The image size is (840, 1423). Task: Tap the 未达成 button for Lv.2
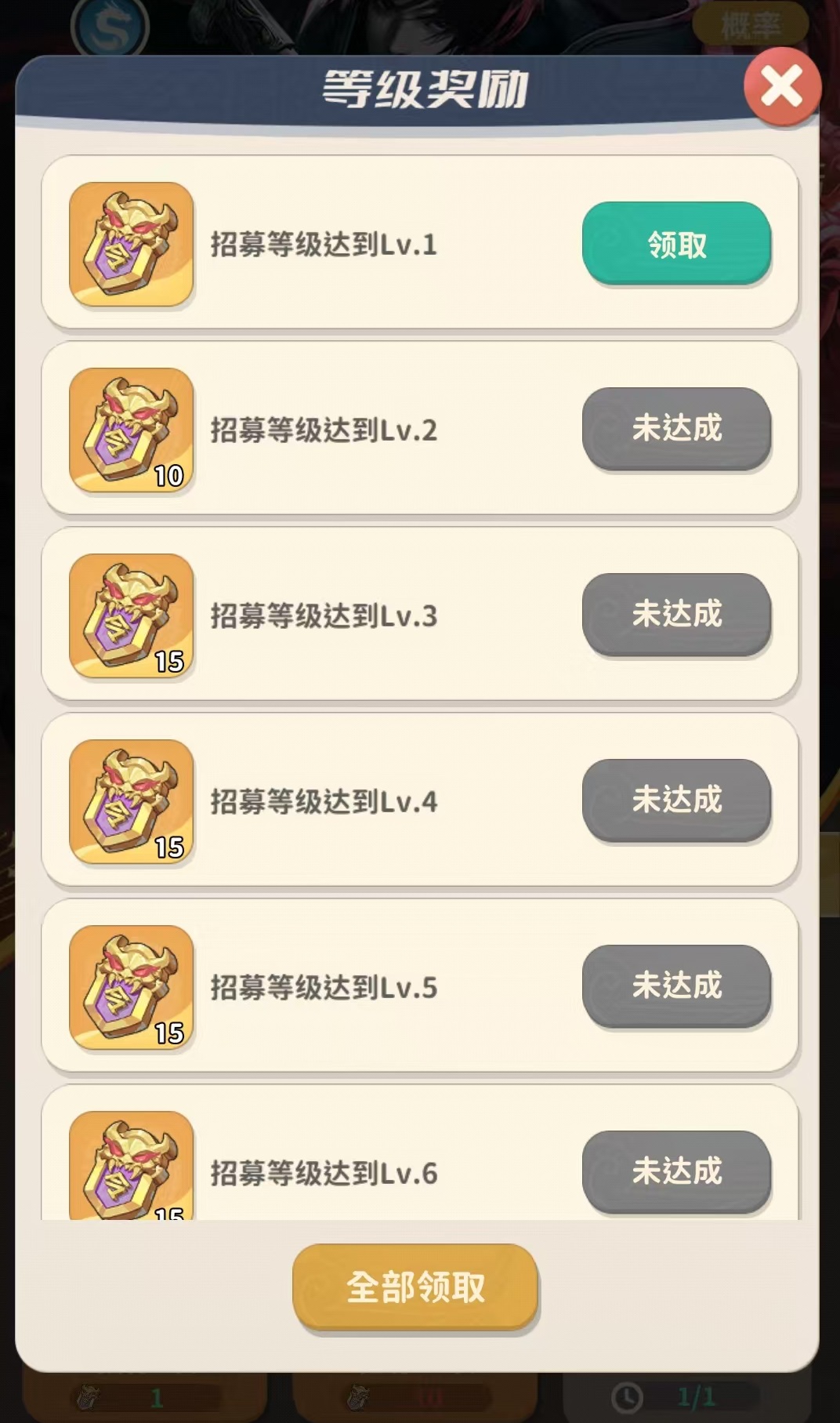[676, 429]
